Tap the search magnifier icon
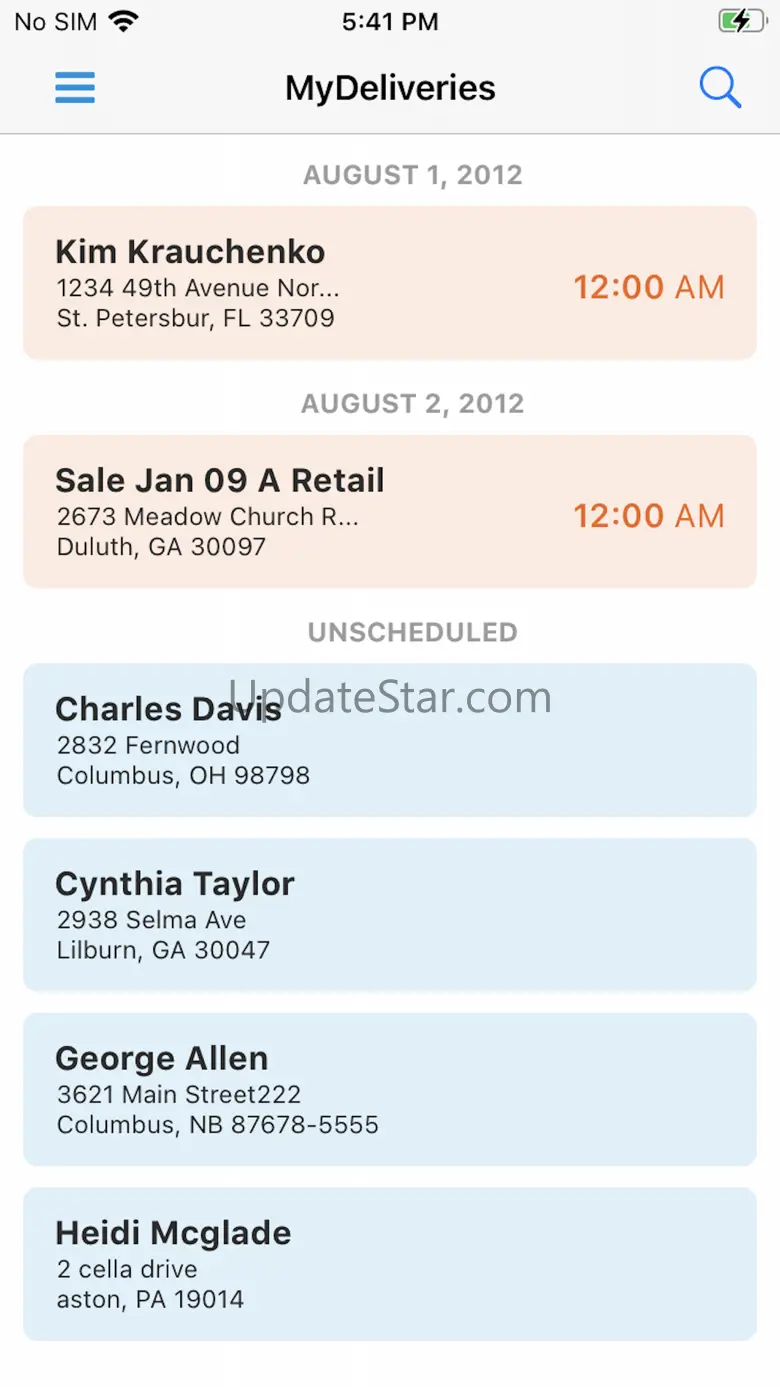 click(720, 88)
